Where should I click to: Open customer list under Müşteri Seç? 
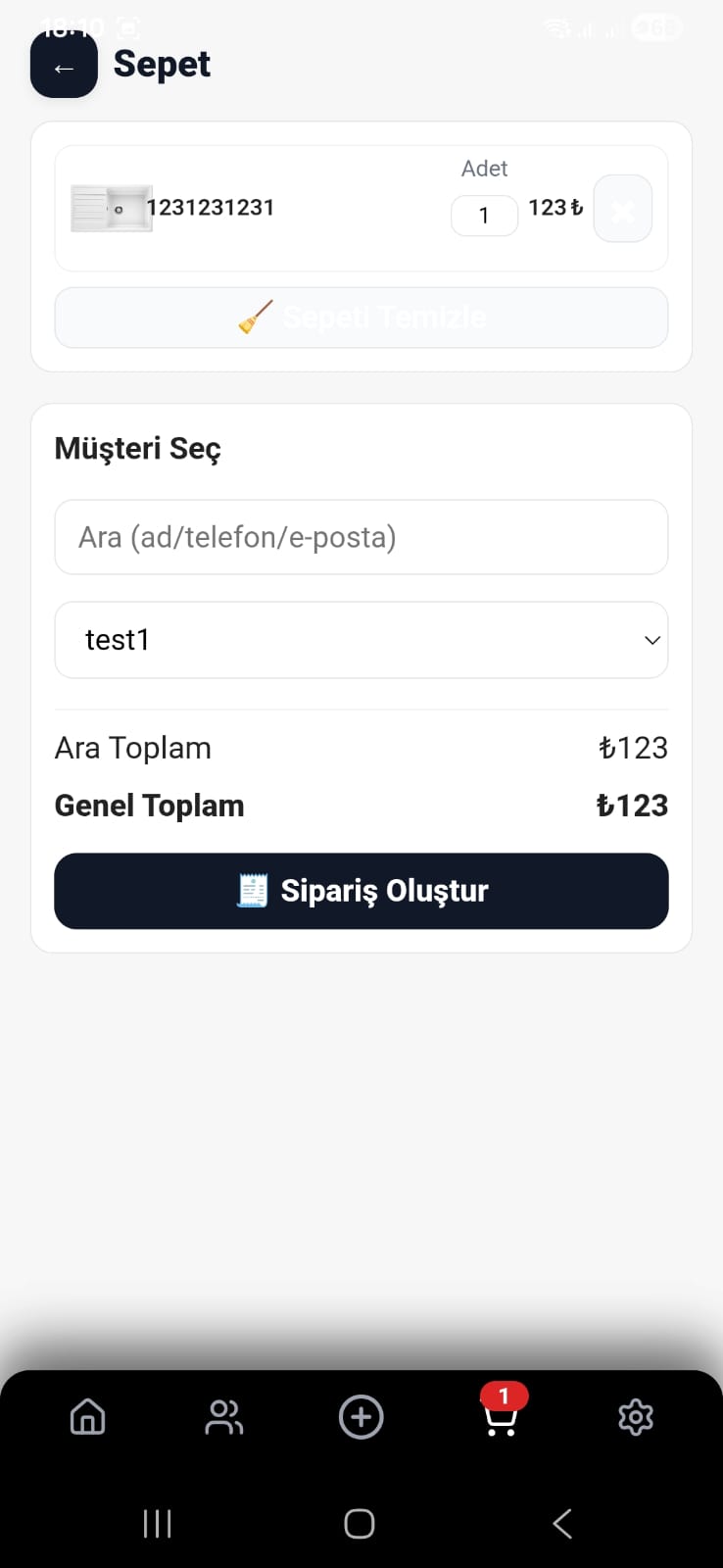pos(361,640)
